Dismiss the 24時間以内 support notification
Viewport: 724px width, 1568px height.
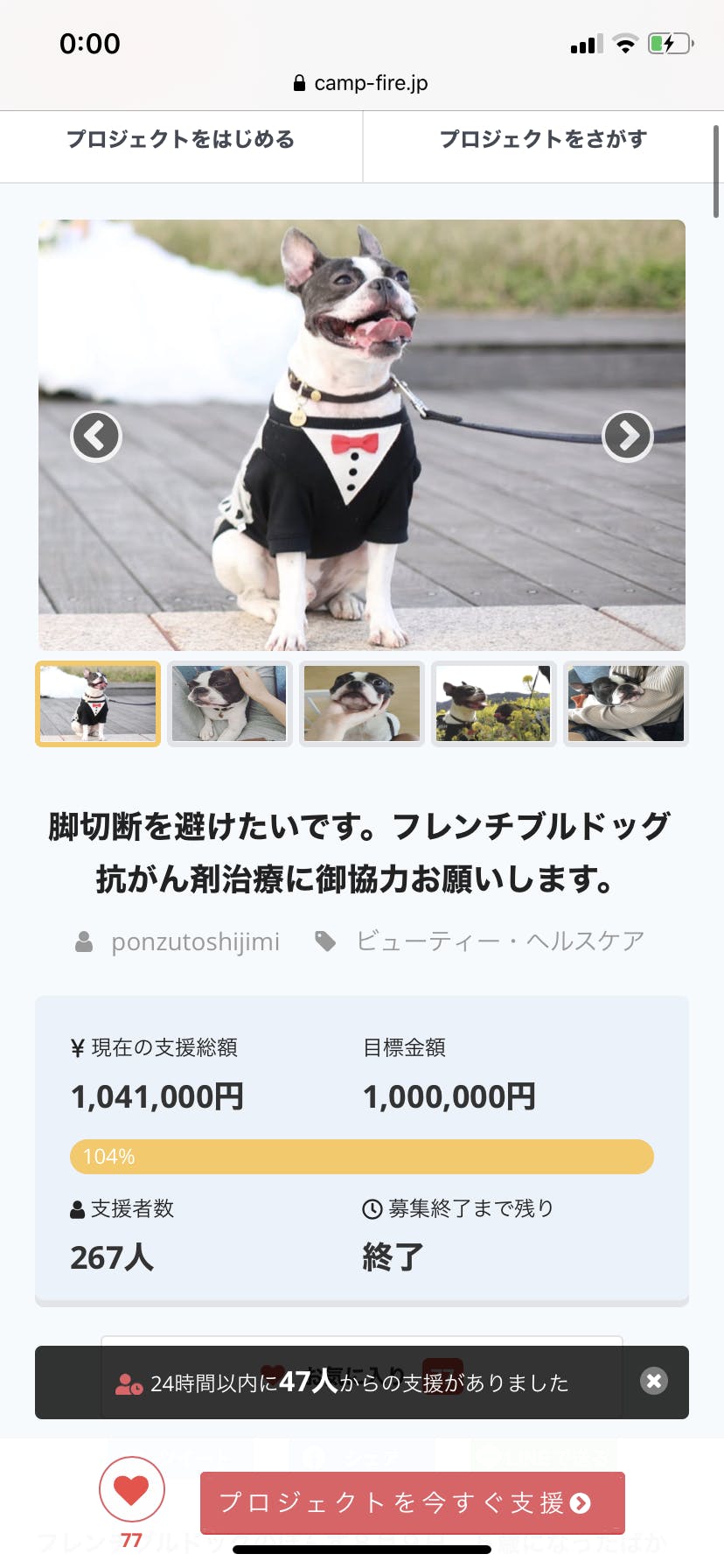point(653,1381)
